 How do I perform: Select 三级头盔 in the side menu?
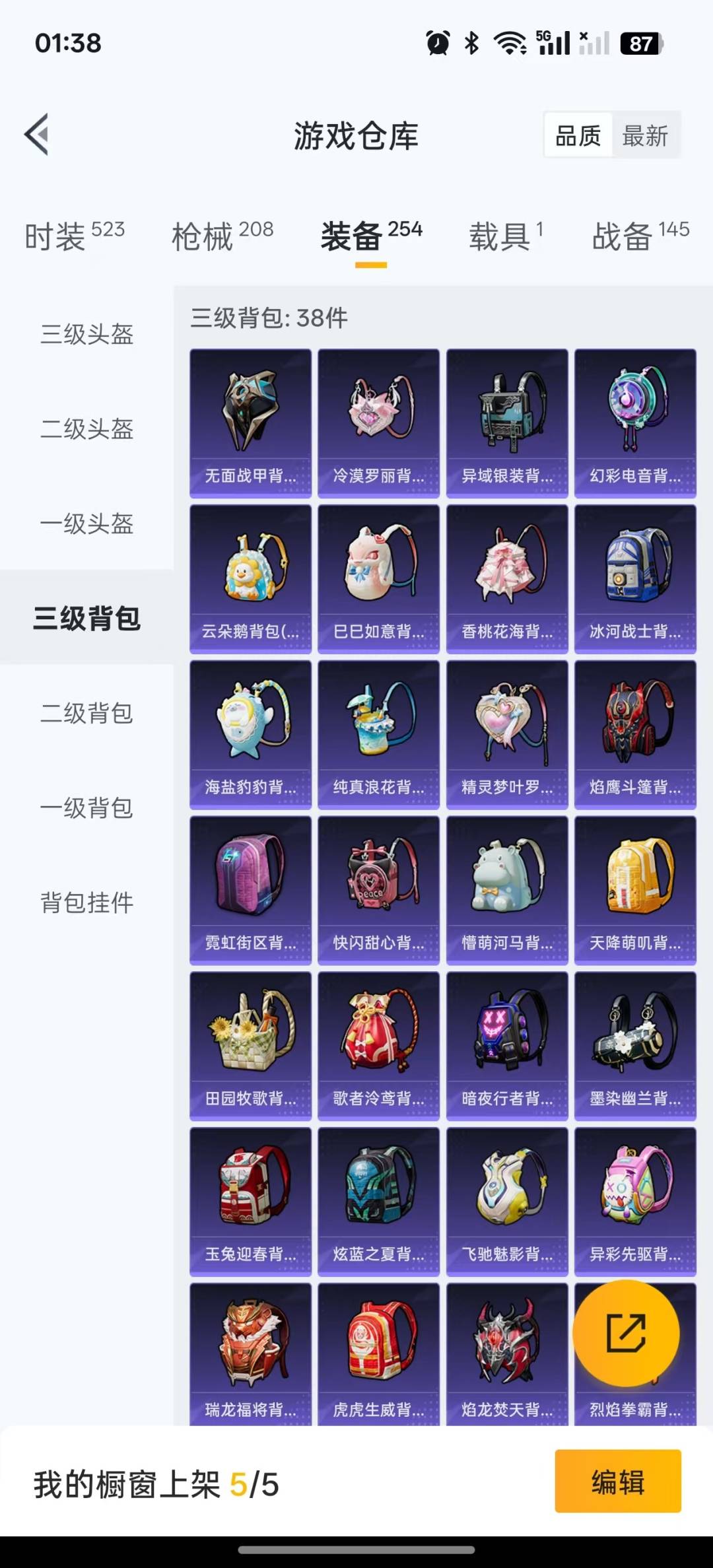[87, 334]
